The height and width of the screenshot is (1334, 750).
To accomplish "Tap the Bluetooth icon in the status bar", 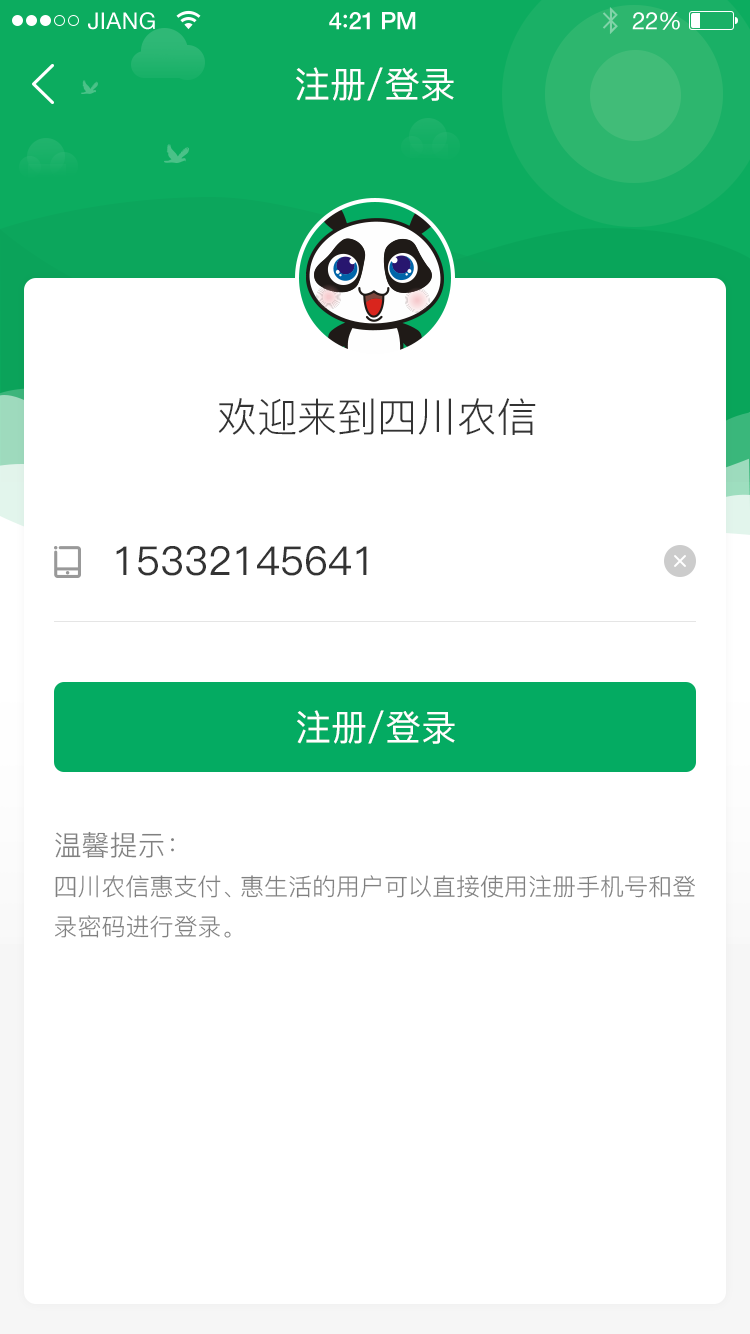I will pyautogui.click(x=611, y=18).
